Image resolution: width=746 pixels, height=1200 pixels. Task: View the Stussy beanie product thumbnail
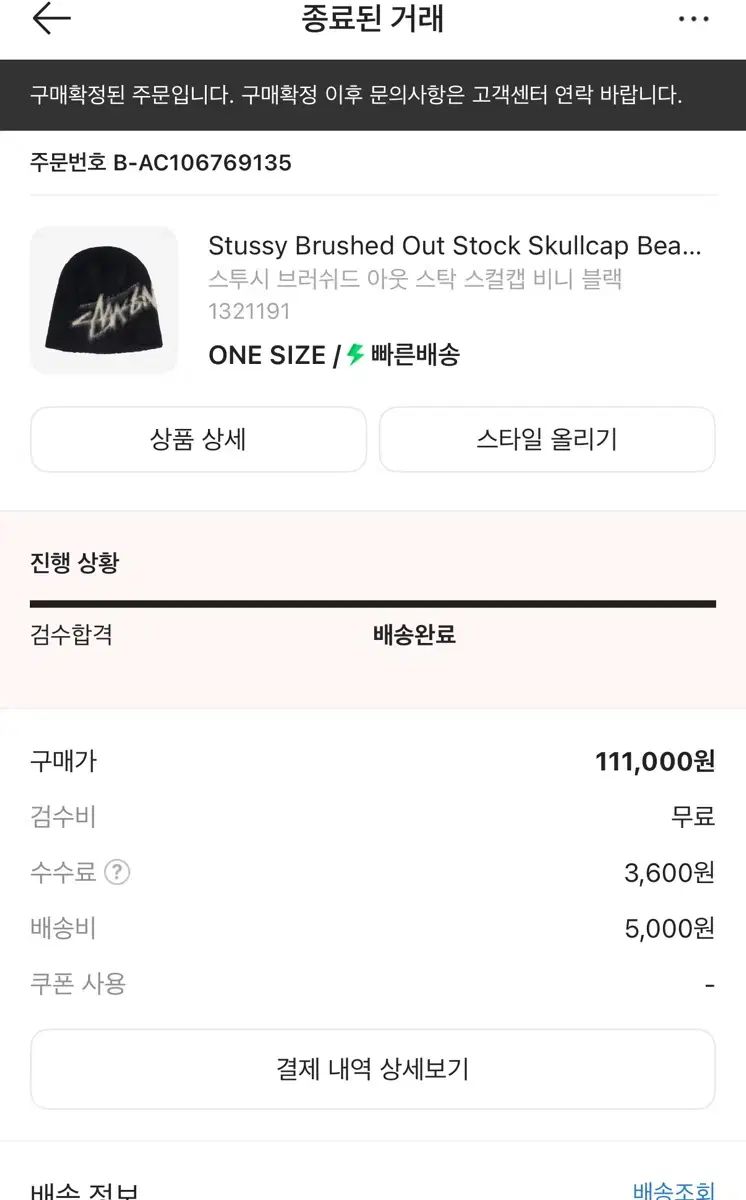[104, 299]
